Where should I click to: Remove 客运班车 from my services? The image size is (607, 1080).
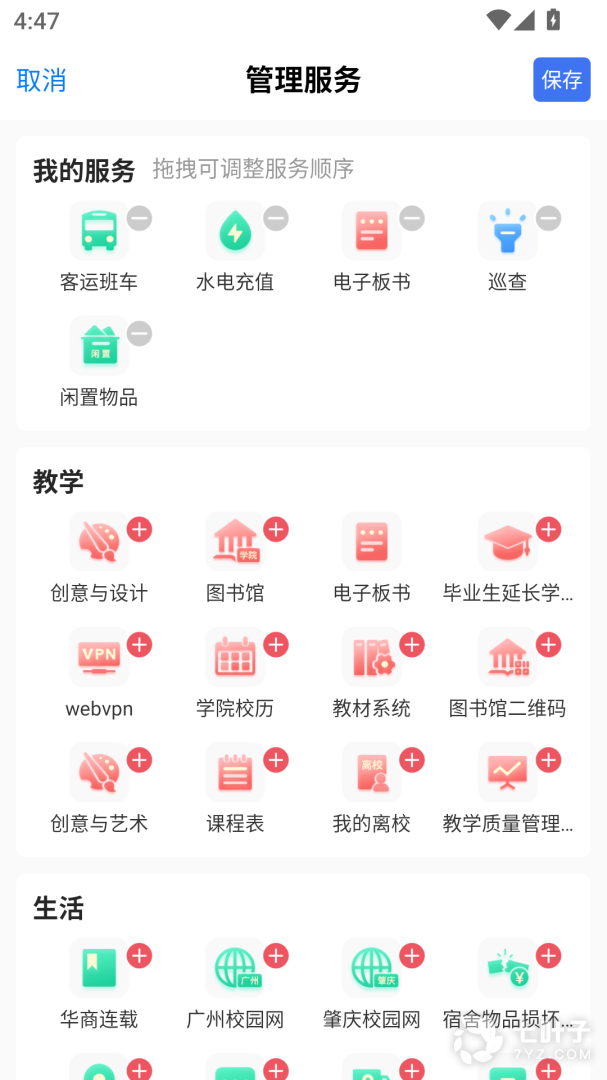(140, 218)
